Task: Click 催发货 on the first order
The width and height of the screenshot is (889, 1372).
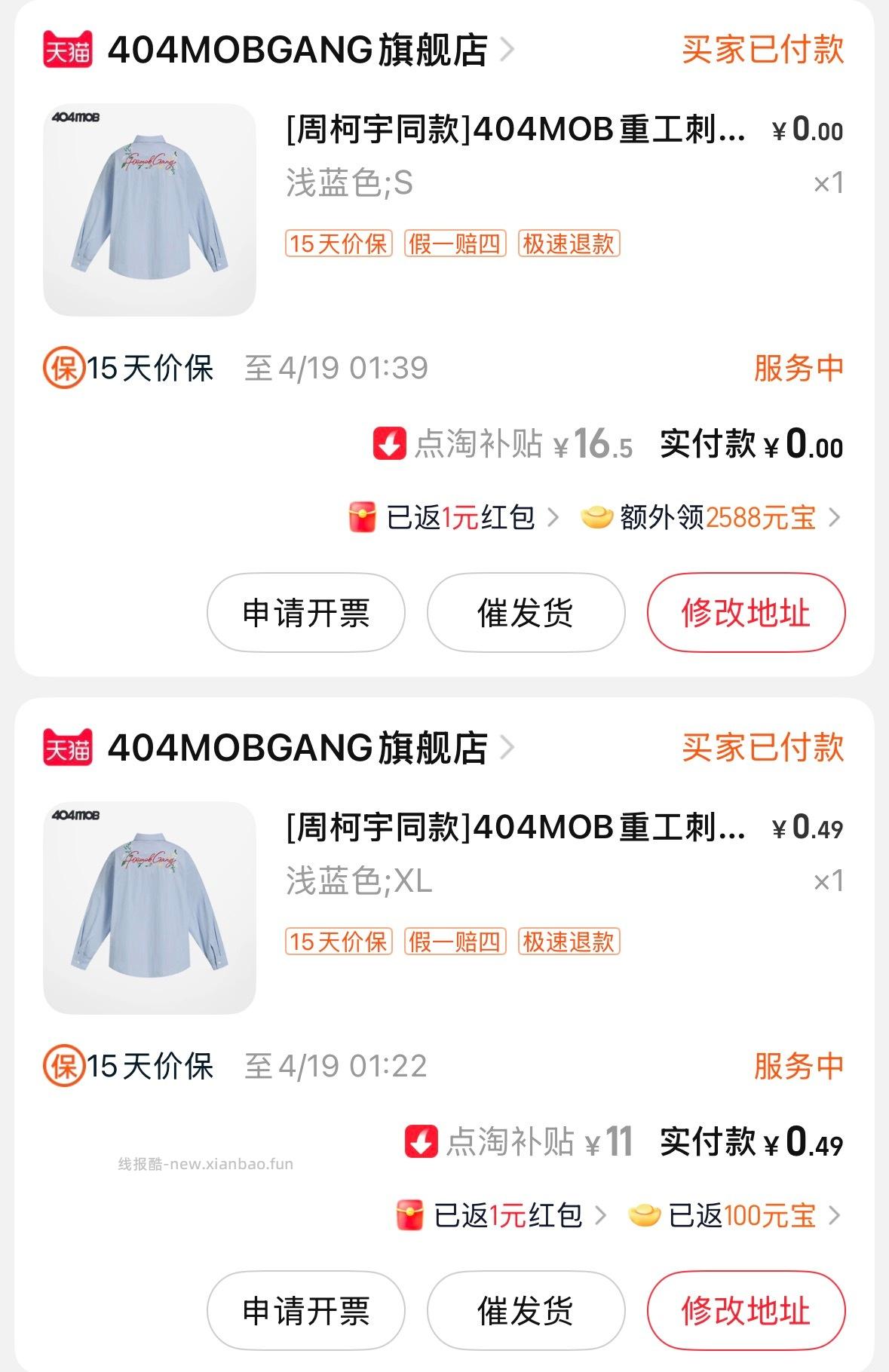Action: [526, 613]
